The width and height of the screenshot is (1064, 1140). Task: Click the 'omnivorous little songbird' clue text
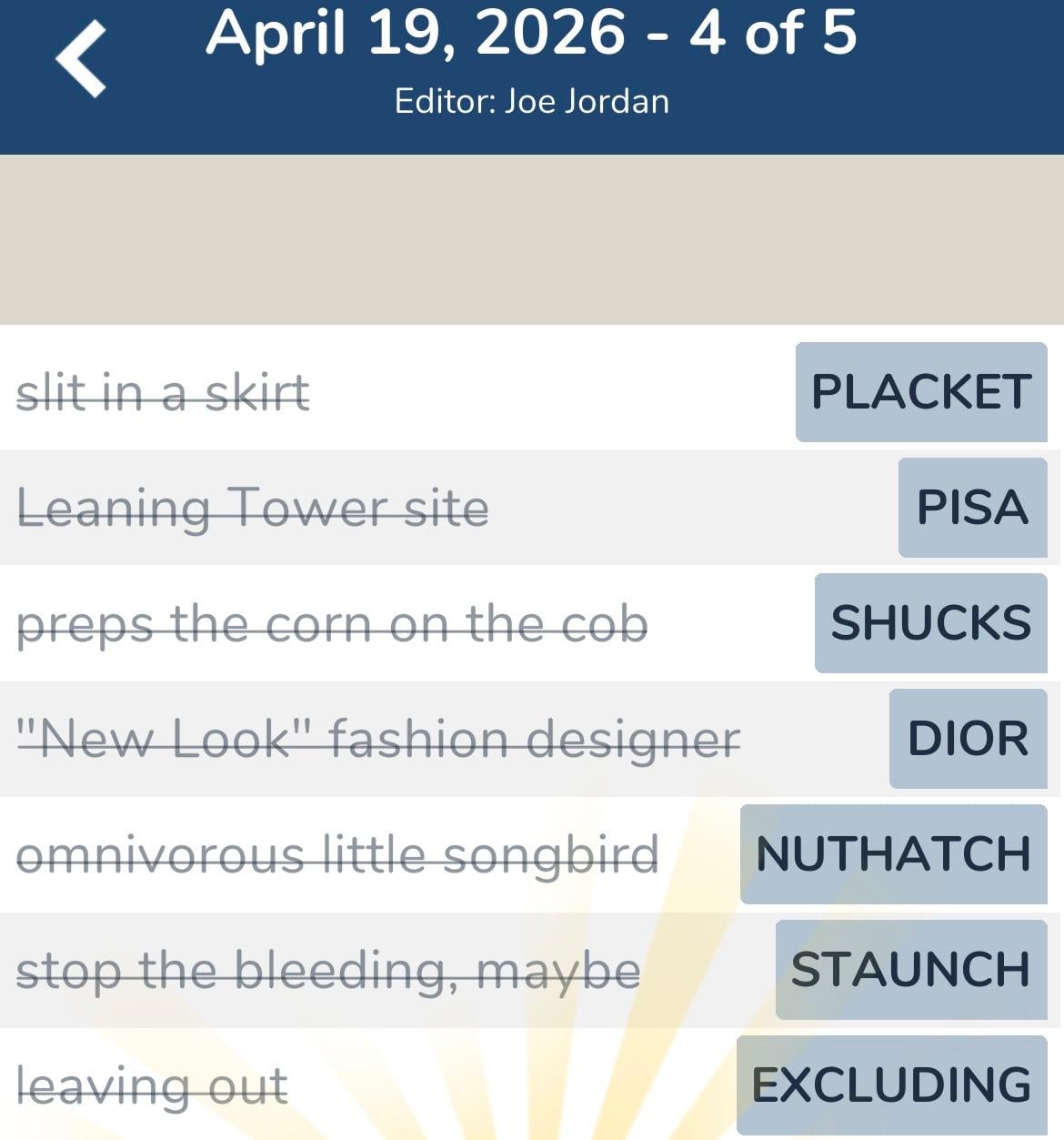point(336,853)
